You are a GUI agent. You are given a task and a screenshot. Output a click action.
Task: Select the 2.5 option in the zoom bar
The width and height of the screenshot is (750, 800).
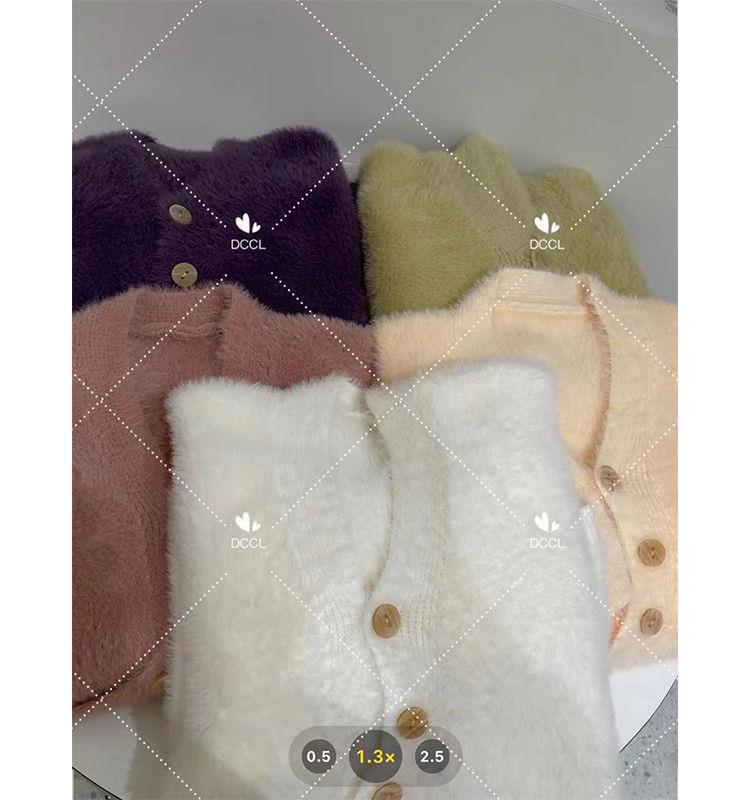(432, 757)
